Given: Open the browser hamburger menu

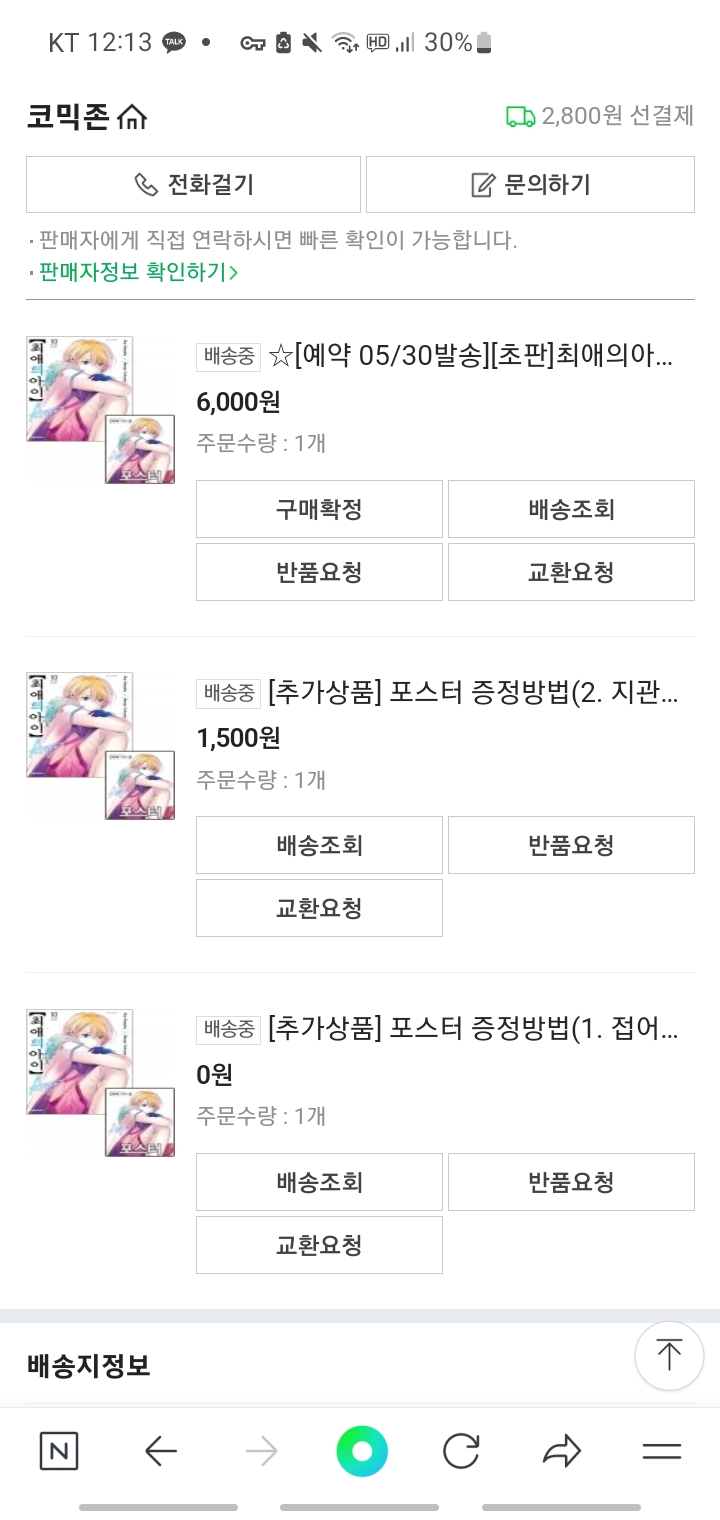Looking at the screenshot, I should [661, 1451].
